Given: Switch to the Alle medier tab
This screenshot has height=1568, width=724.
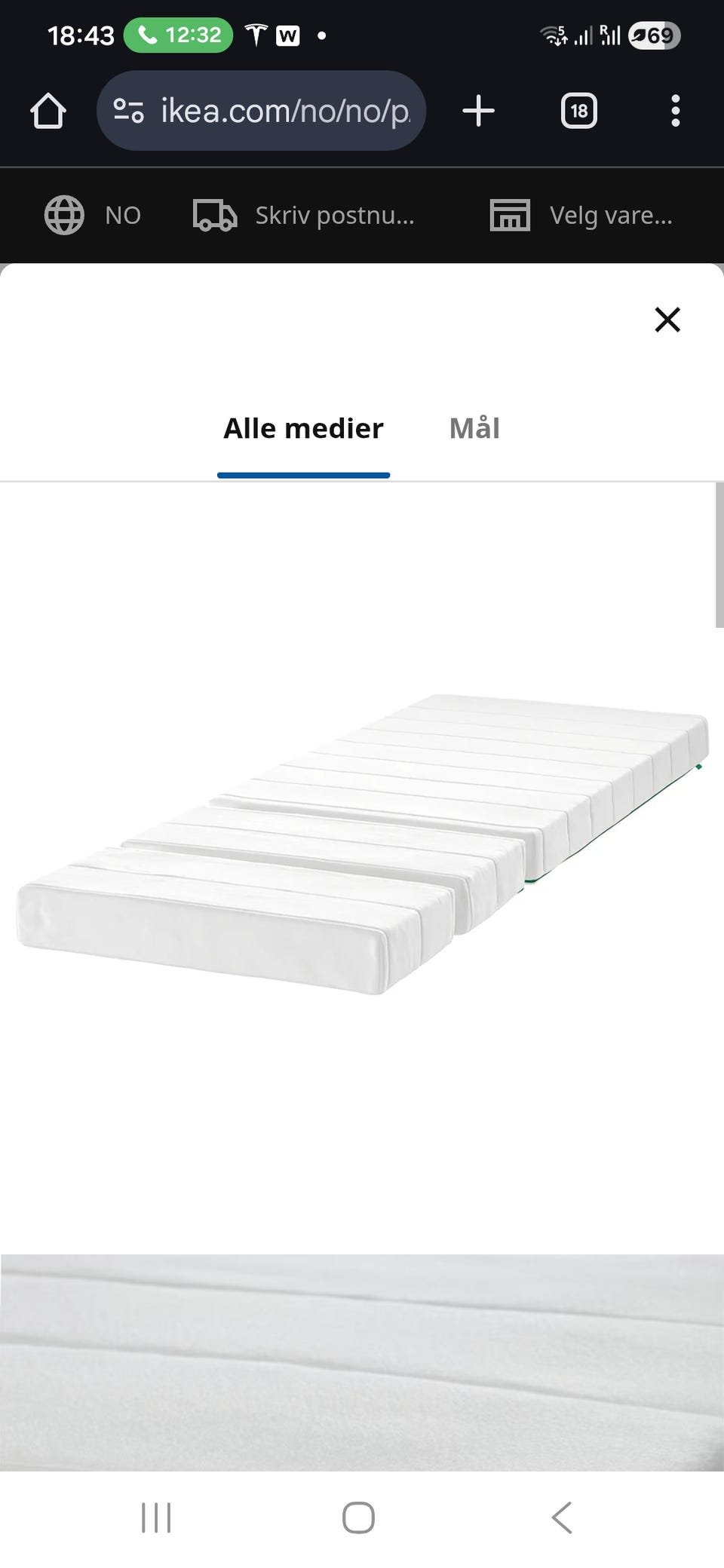Looking at the screenshot, I should pyautogui.click(x=303, y=428).
